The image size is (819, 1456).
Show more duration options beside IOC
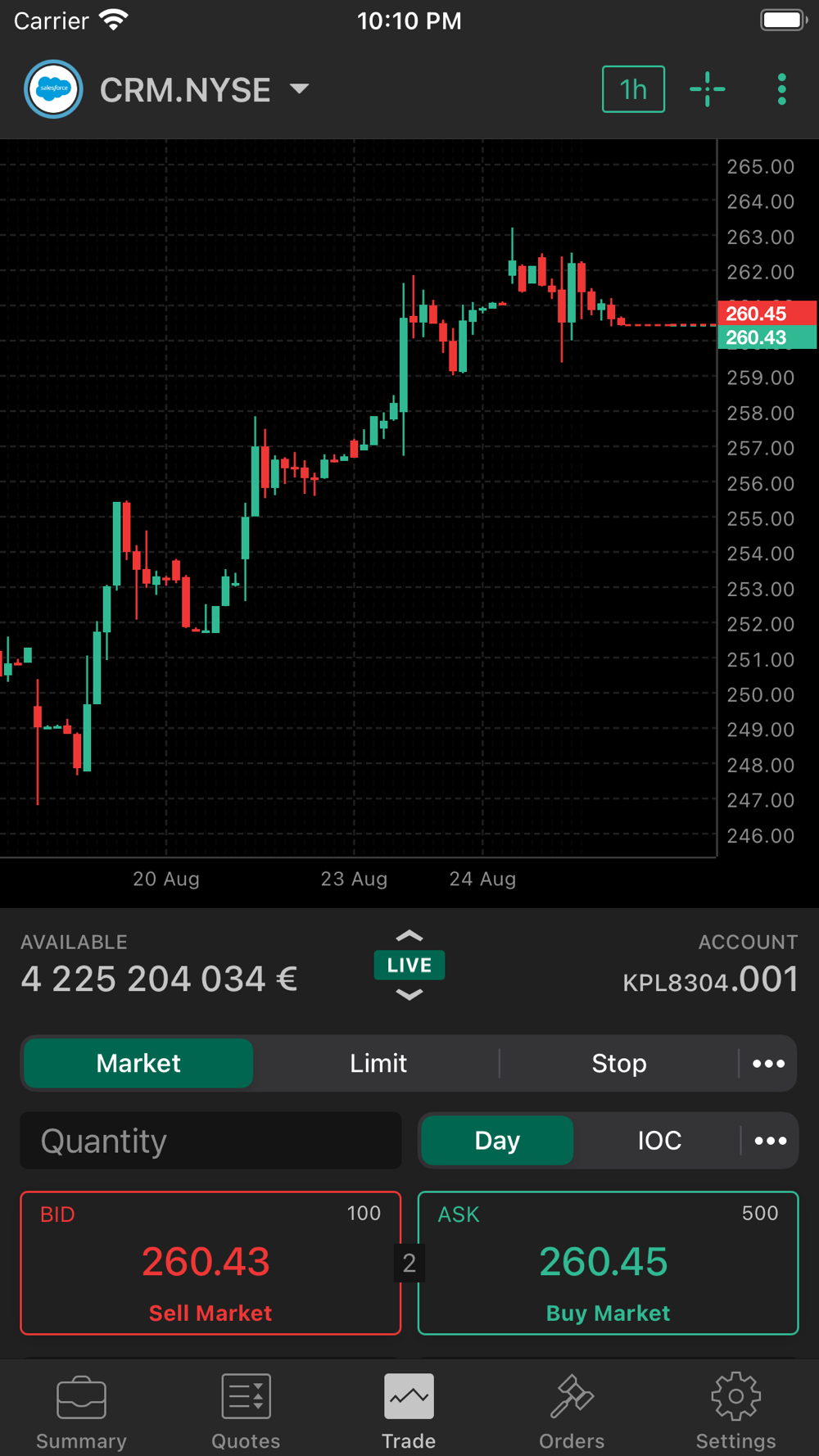[770, 1140]
